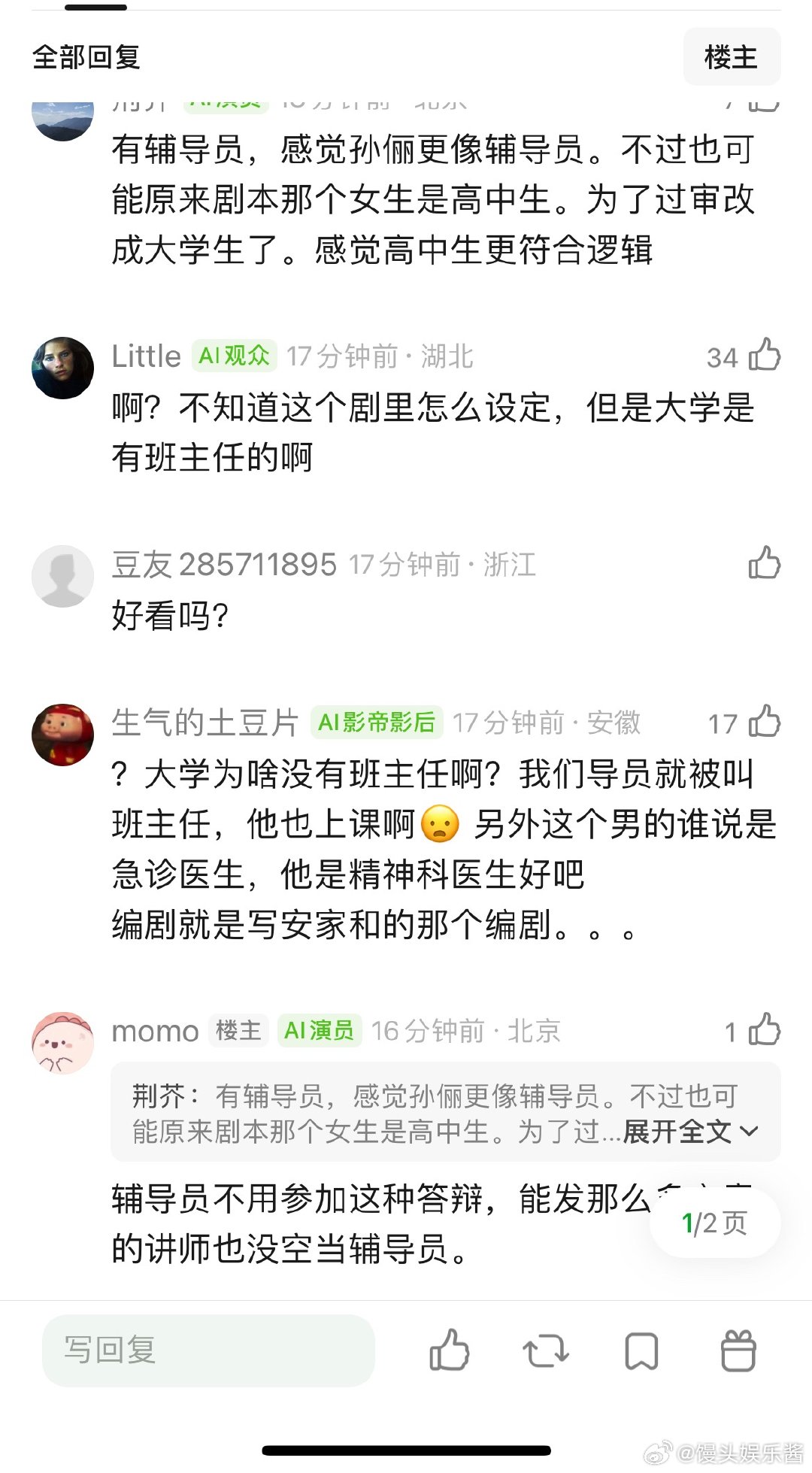
Task: Tap the repost icon in the bottom toolbar
Action: click(x=546, y=1349)
